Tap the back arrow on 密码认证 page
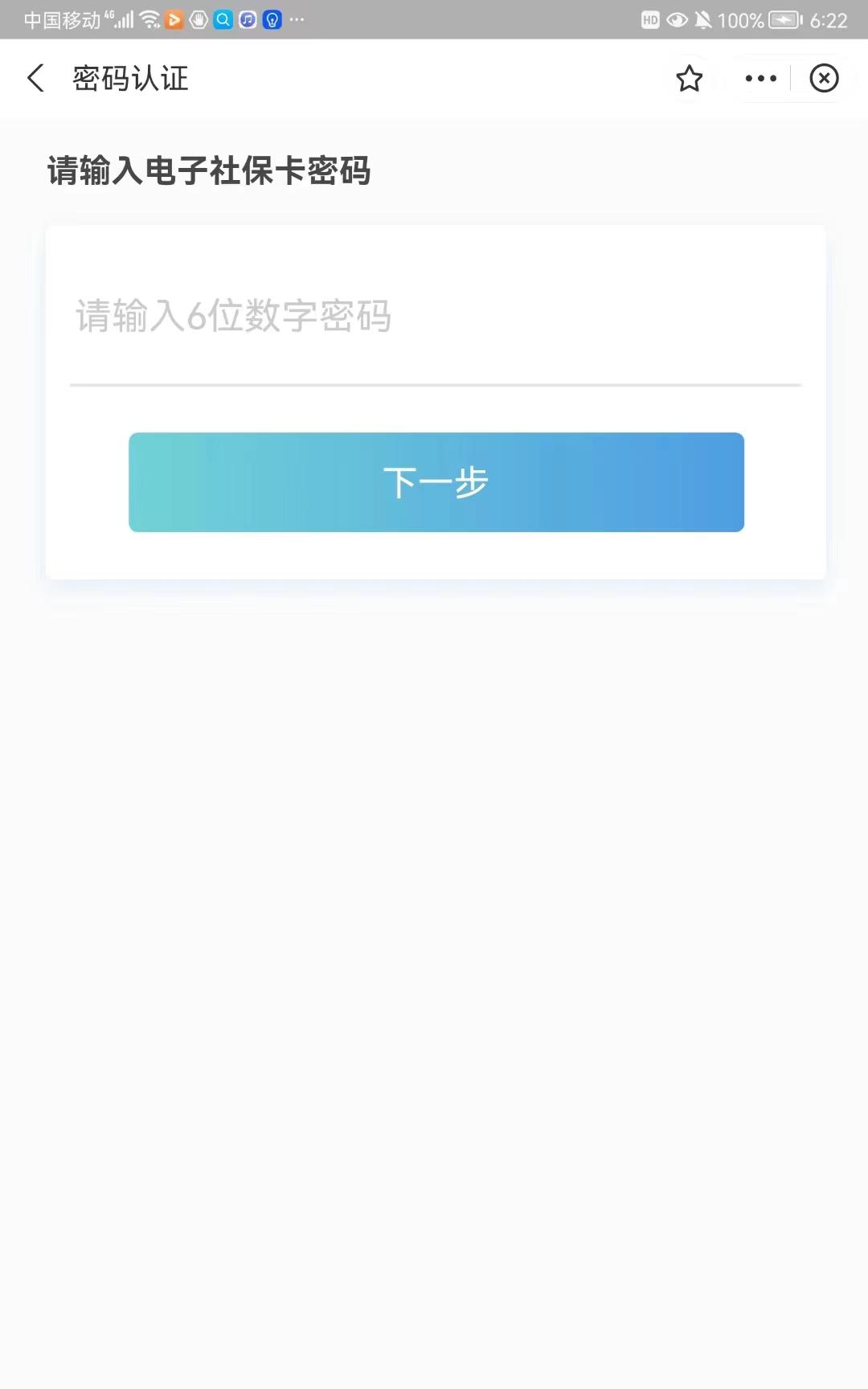This screenshot has height=1389, width=868. tap(34, 78)
